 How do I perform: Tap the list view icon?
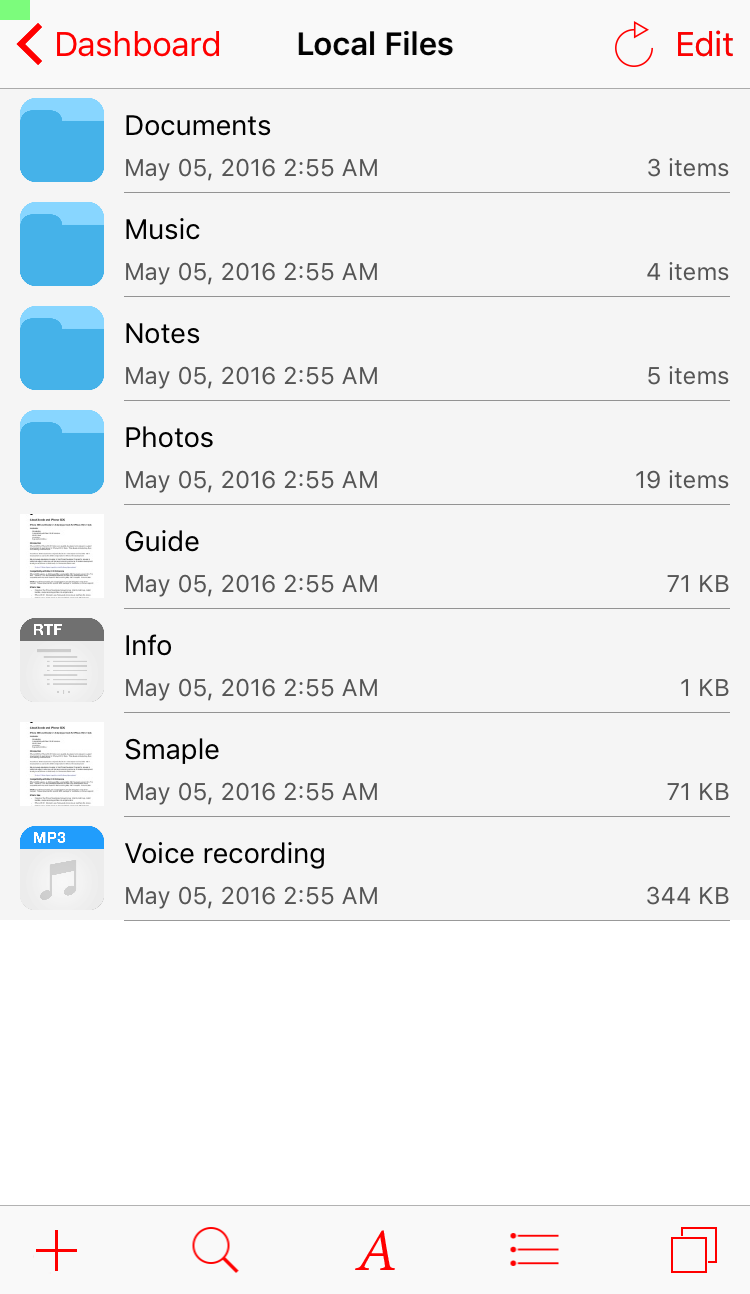(534, 1250)
